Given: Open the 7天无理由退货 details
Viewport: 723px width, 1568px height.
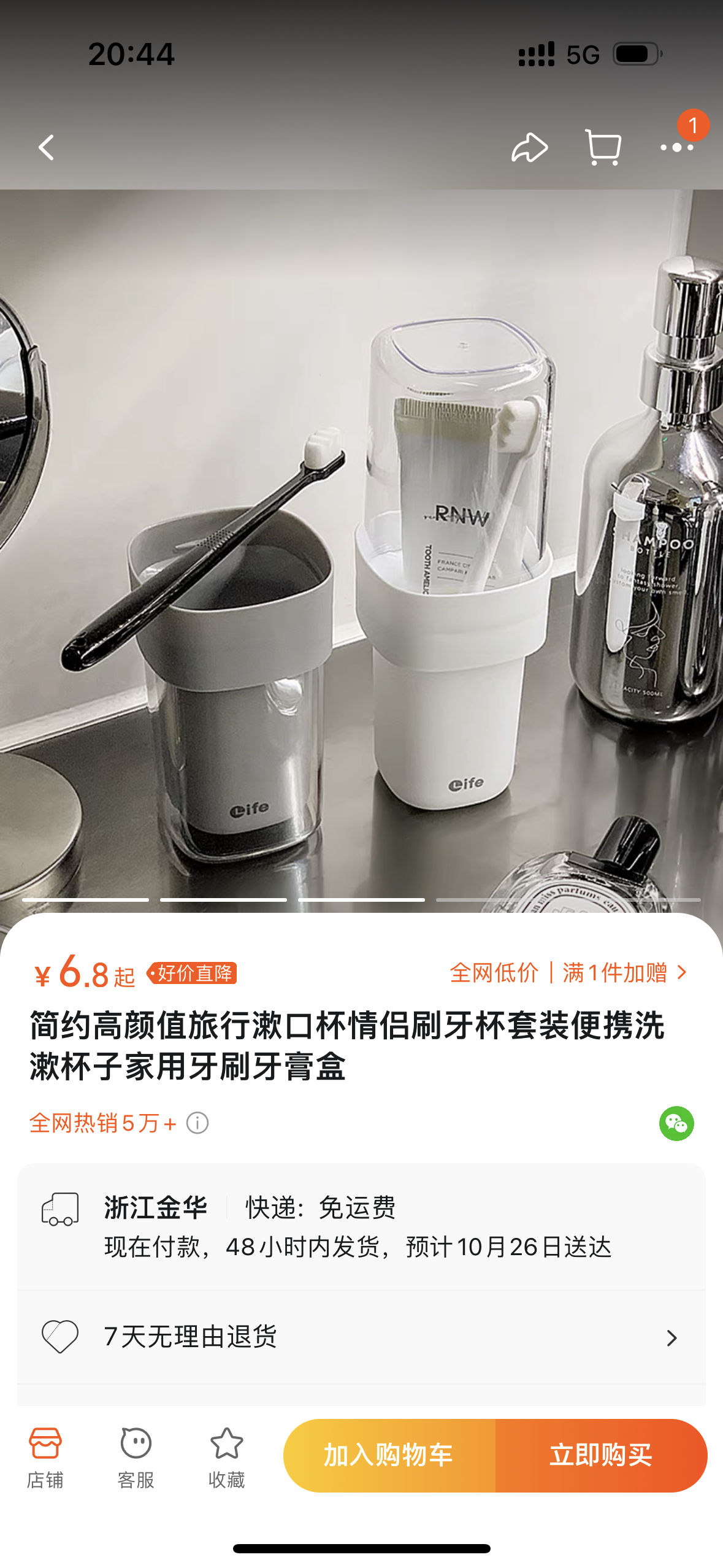Looking at the screenshot, I should pyautogui.click(x=361, y=1337).
